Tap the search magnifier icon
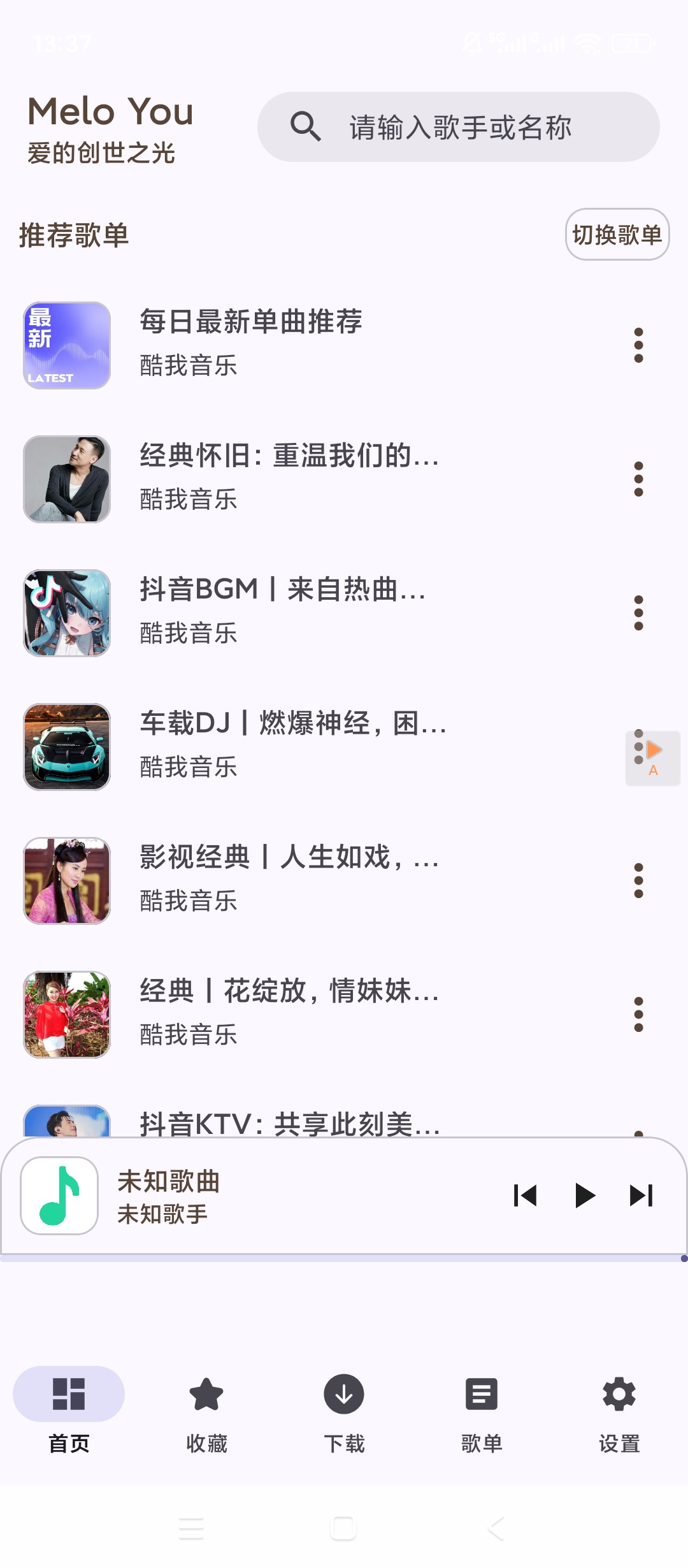 [x=306, y=126]
